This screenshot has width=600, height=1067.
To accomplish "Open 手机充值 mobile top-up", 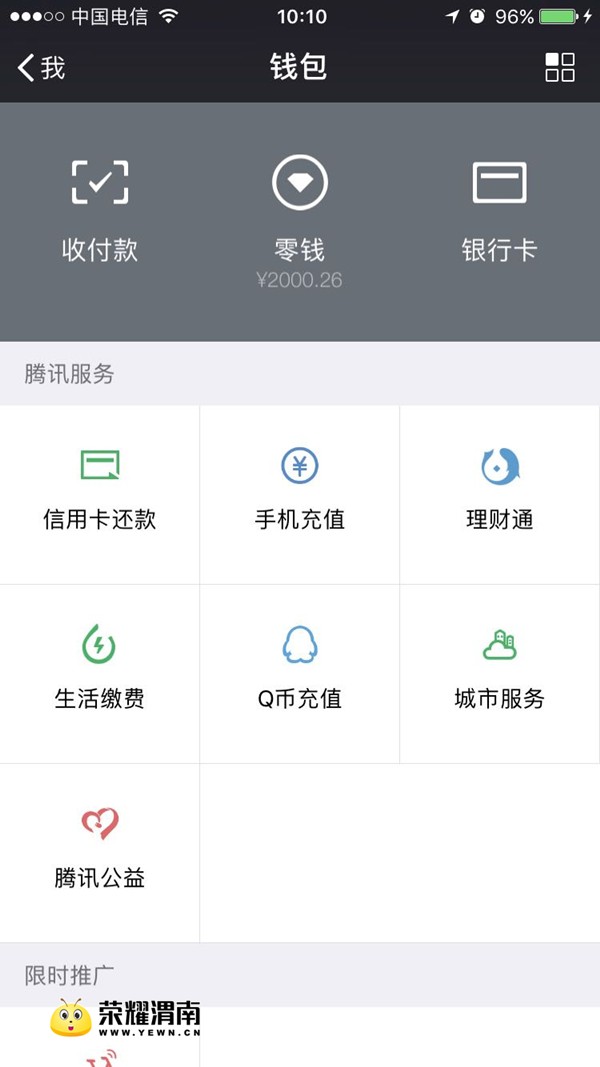I will 300,494.
